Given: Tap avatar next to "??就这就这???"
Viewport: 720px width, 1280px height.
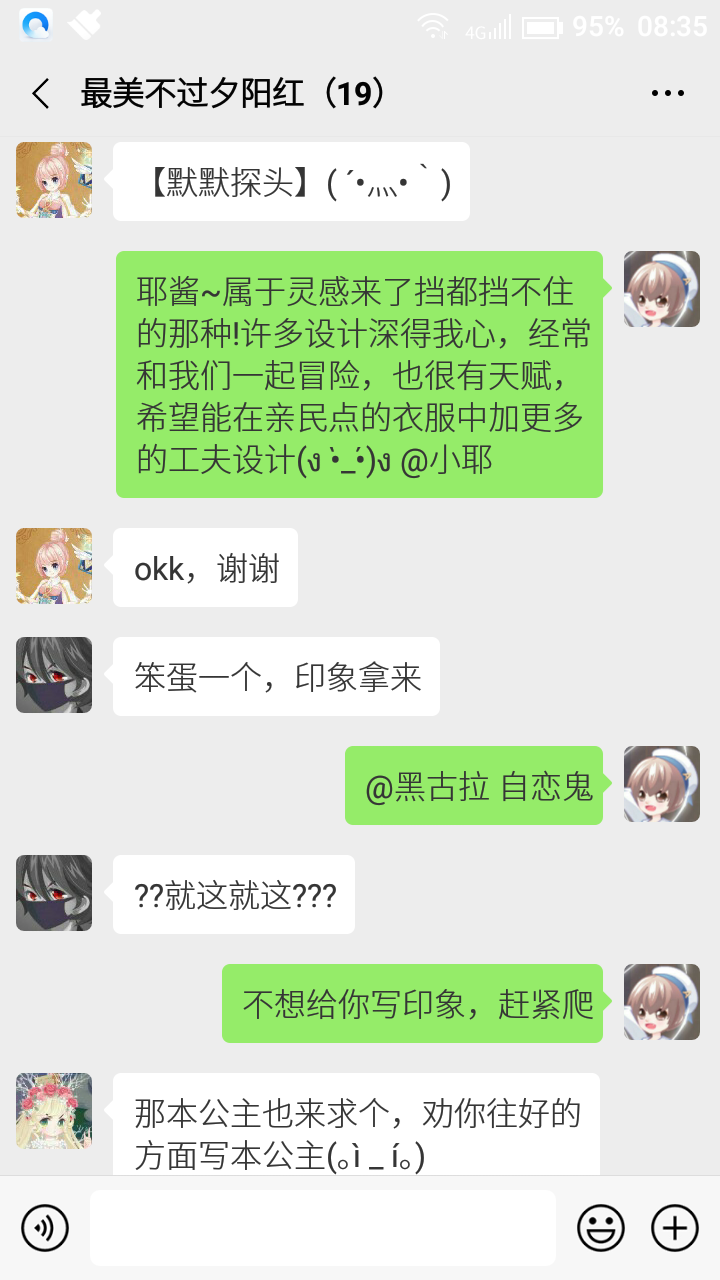Looking at the screenshot, I should click(54, 893).
